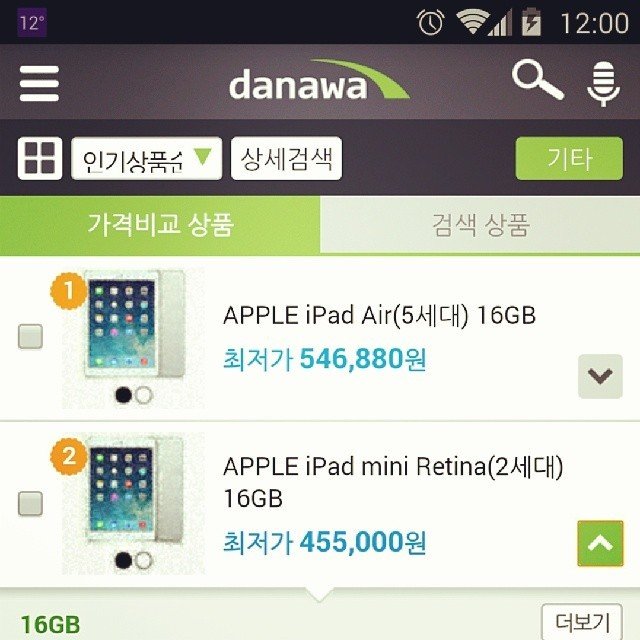Open the APPLE iPad Air(5세대) 16GB listing
This screenshot has height=640, width=640.
pyautogui.click(x=379, y=316)
